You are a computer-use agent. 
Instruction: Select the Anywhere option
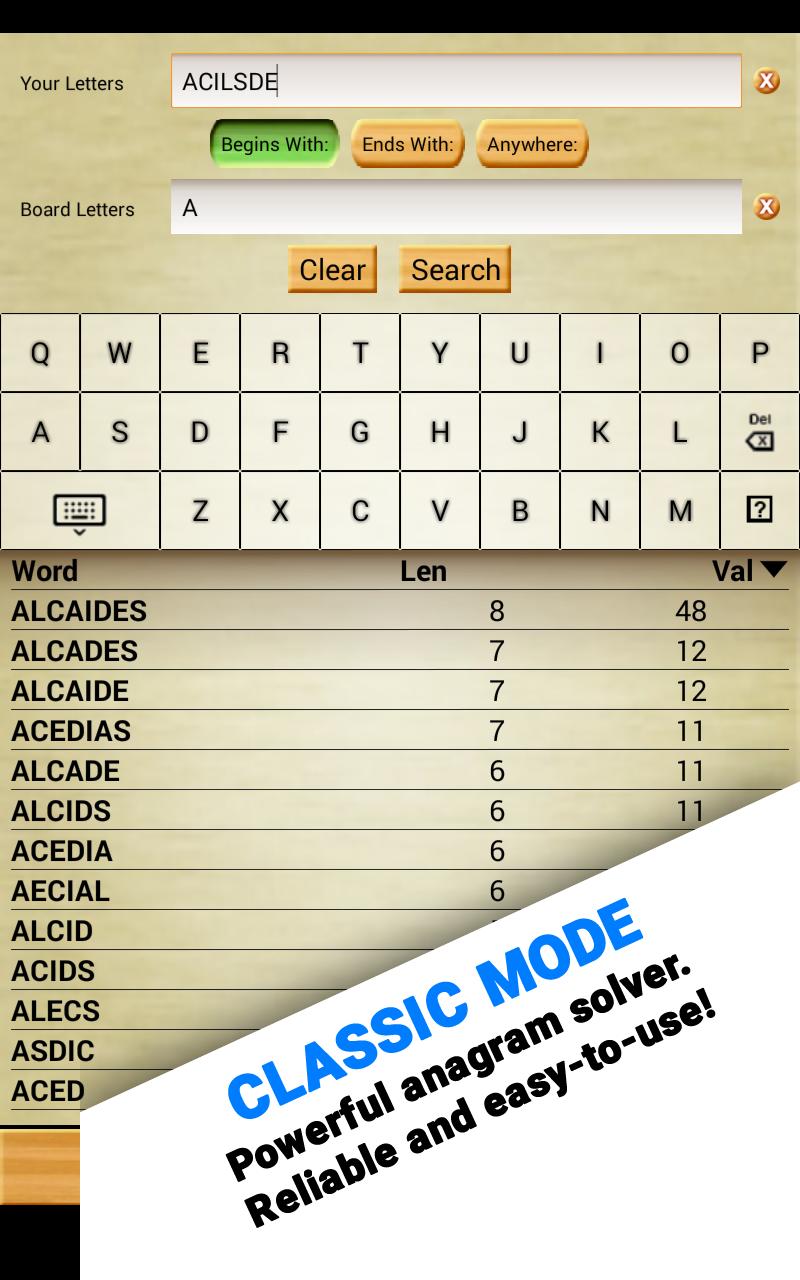[x=532, y=144]
